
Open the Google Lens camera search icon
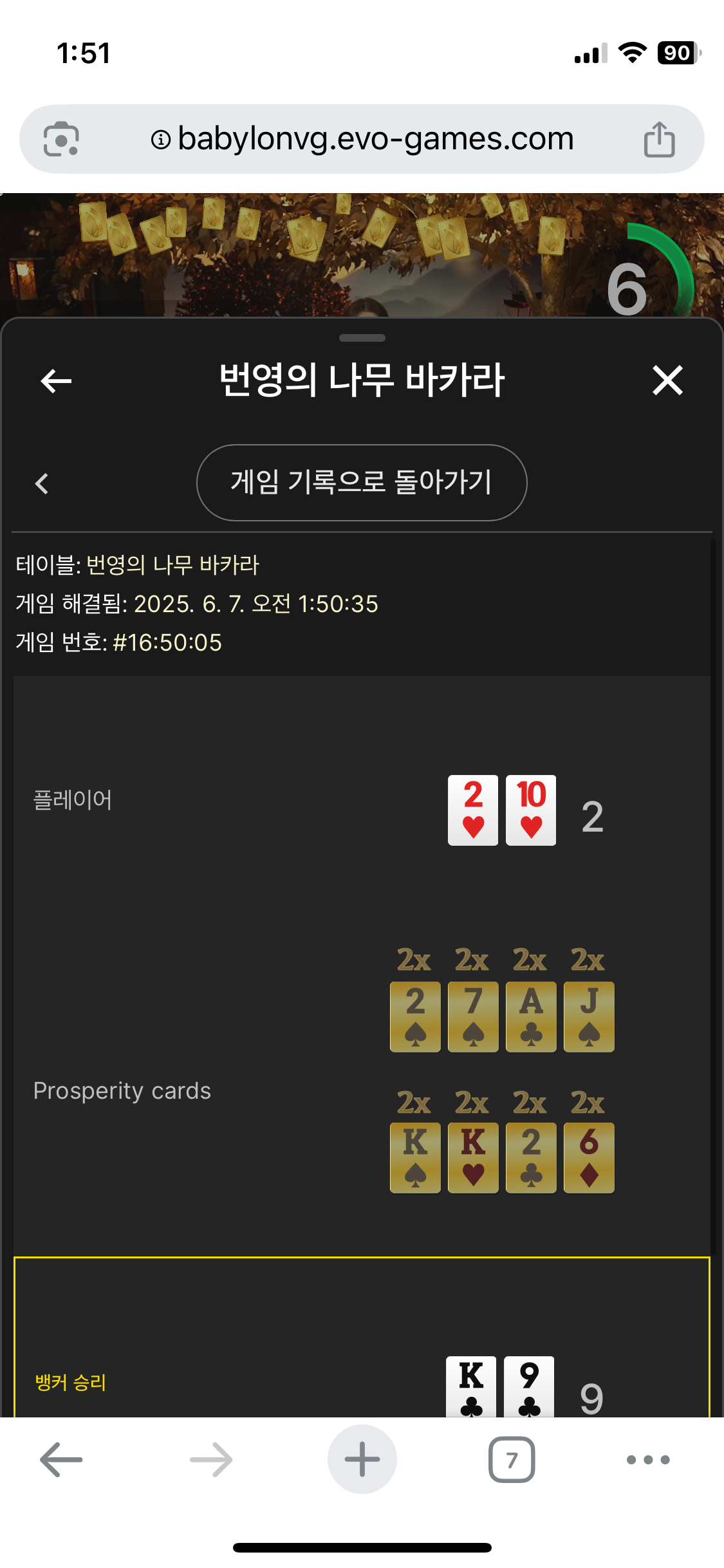(x=61, y=139)
